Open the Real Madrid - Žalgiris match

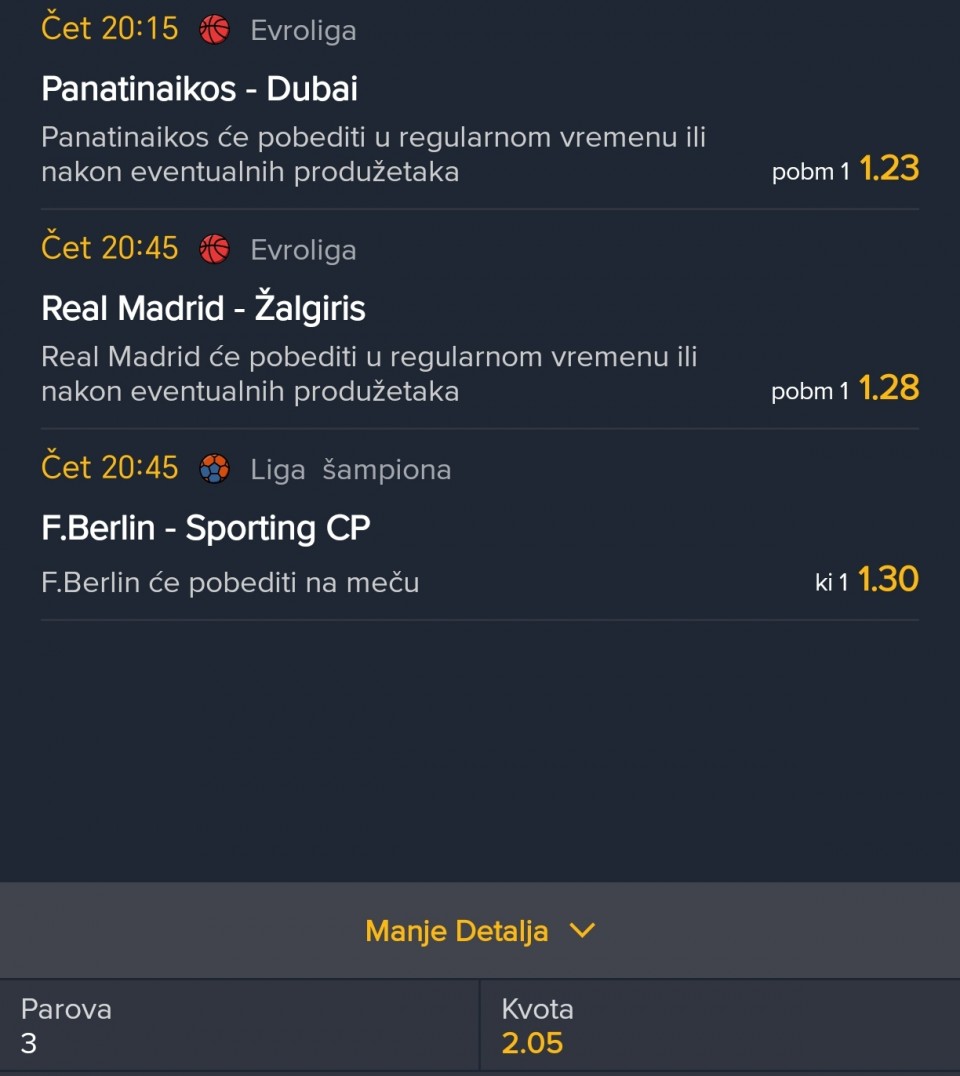point(204,308)
